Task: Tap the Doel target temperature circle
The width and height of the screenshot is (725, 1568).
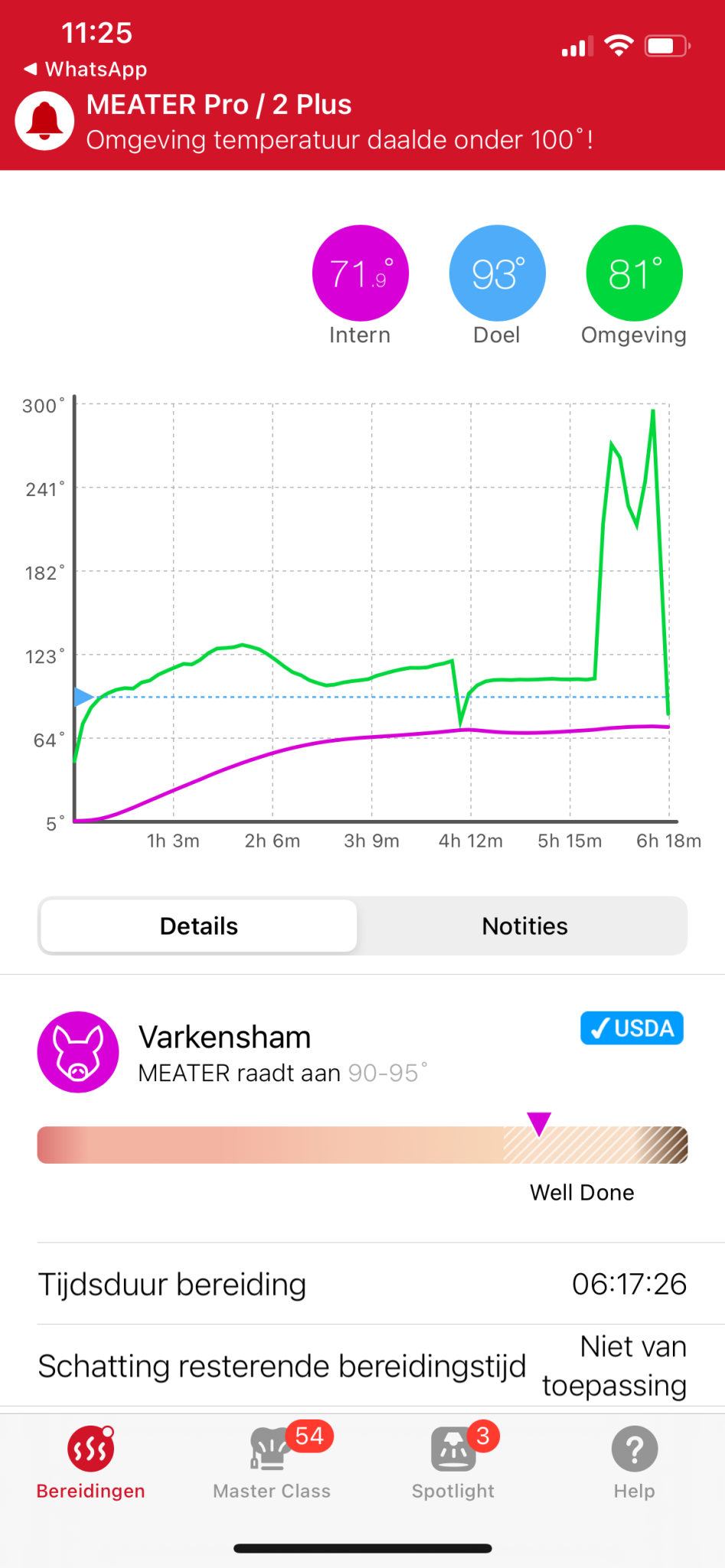Action: [x=497, y=273]
